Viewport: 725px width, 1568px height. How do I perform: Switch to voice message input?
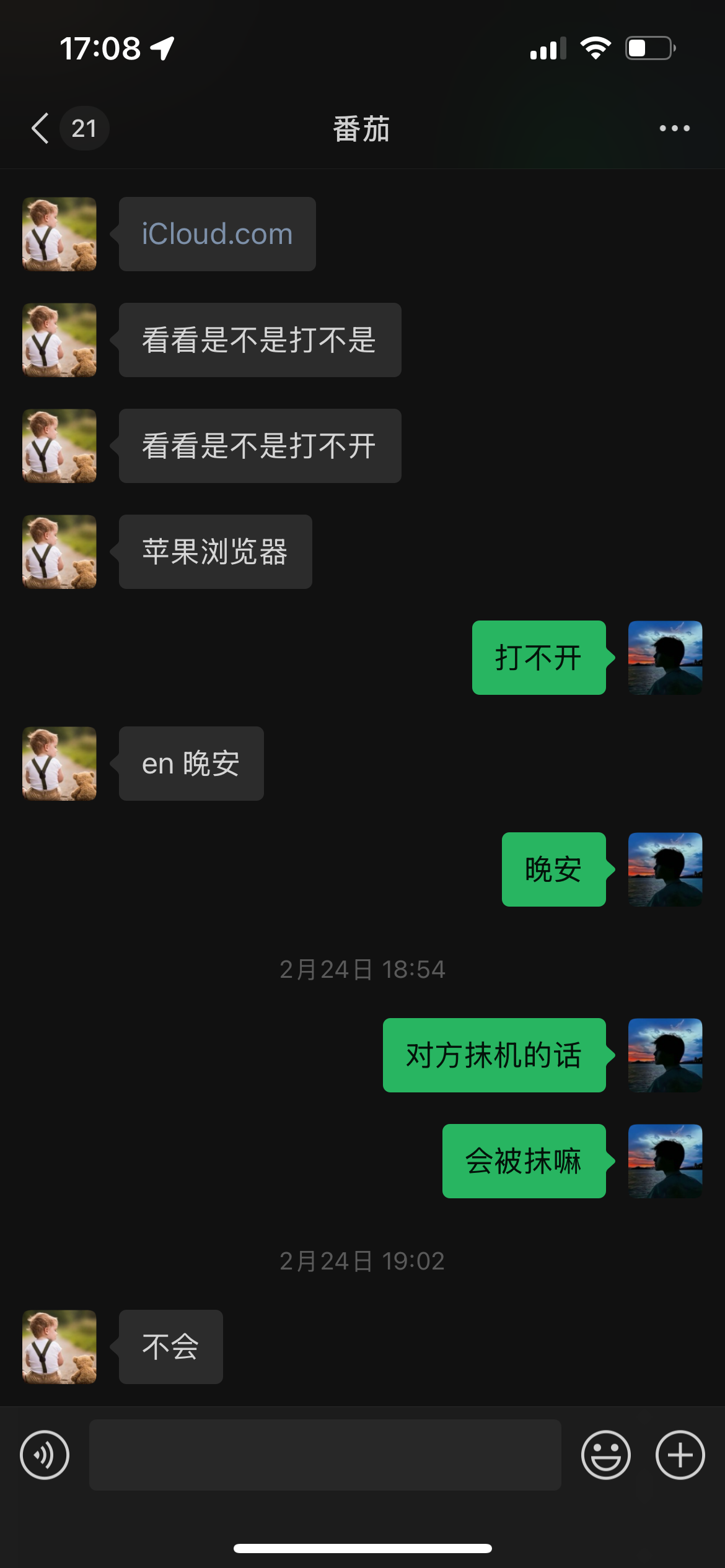click(45, 1455)
